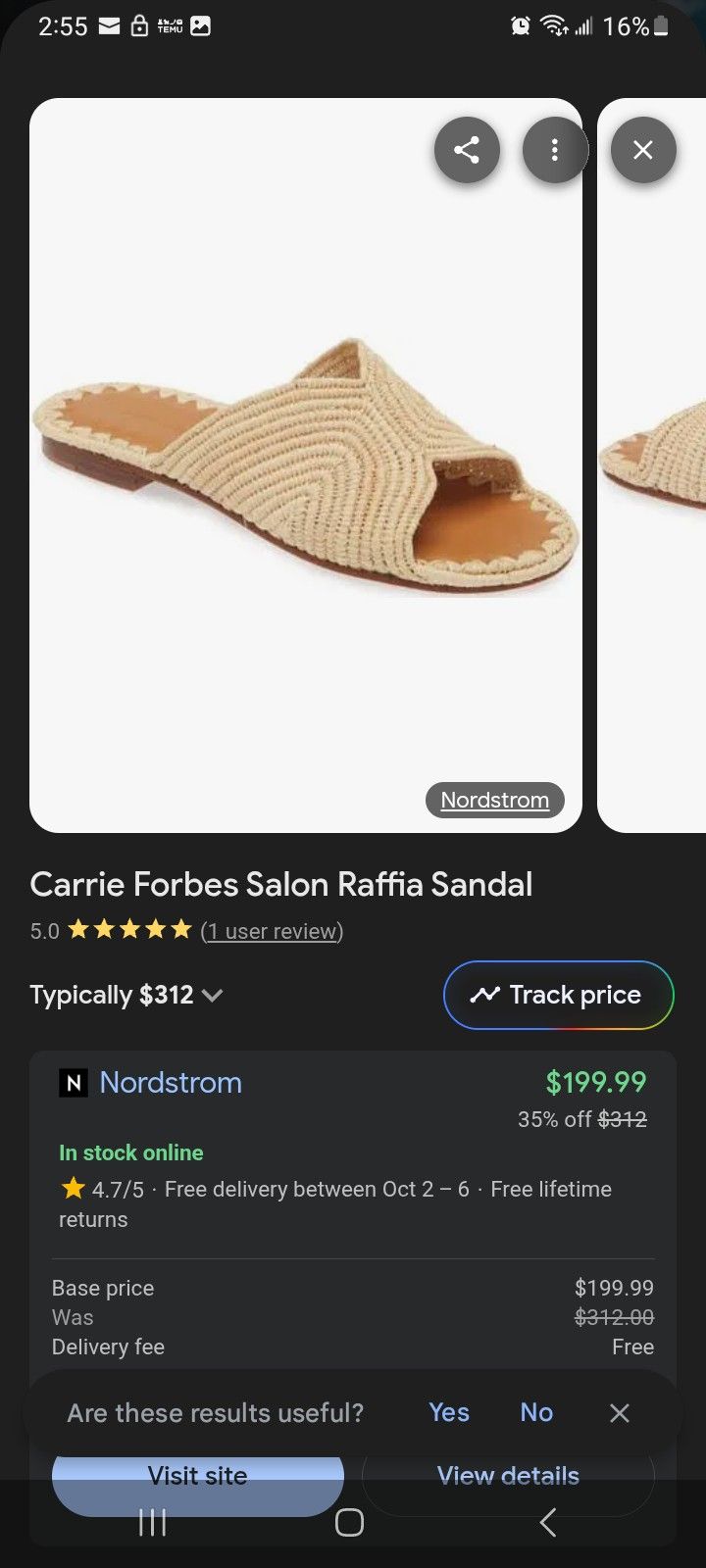Tap Visit site for Nordstrom
Image resolution: width=706 pixels, height=1568 pixels.
[x=196, y=1475]
